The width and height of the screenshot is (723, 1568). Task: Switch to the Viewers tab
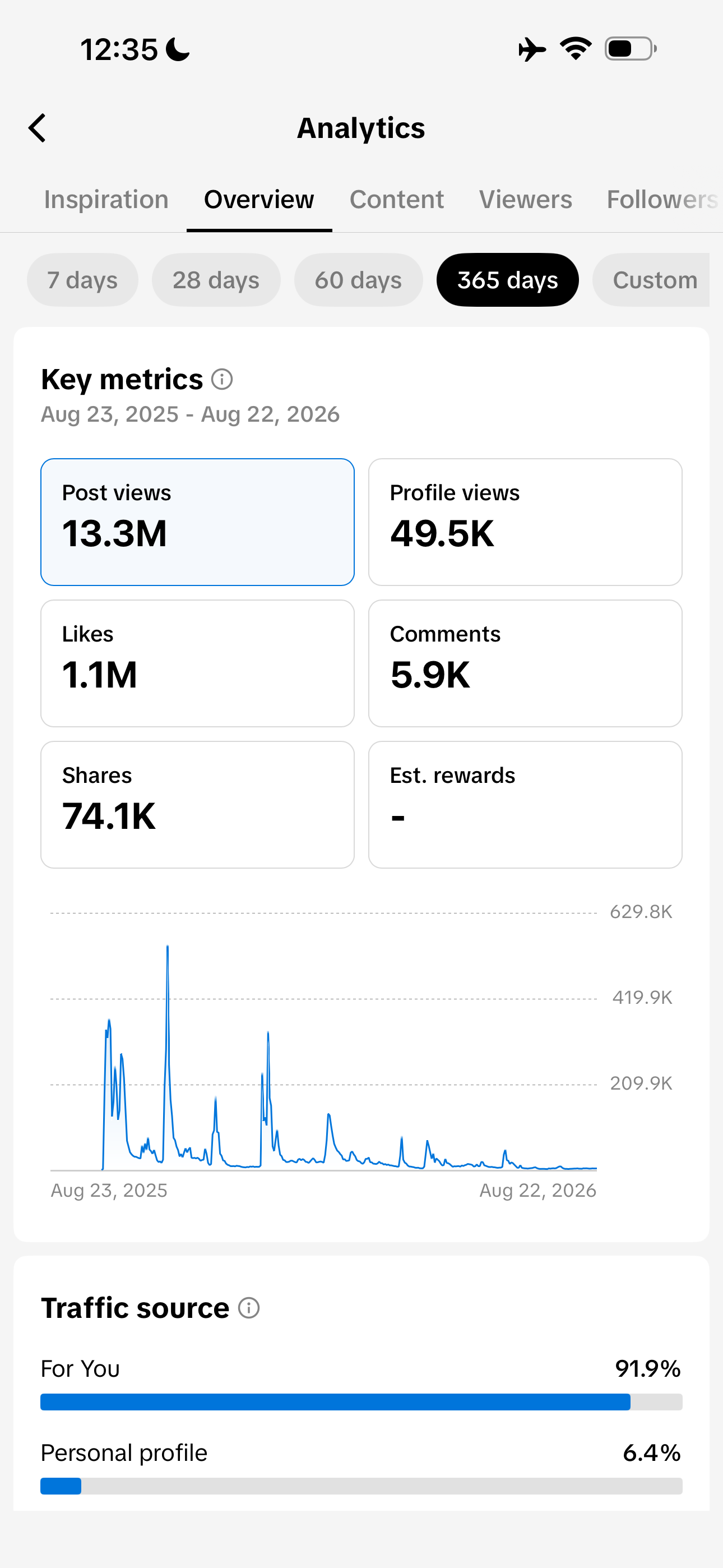(x=526, y=200)
